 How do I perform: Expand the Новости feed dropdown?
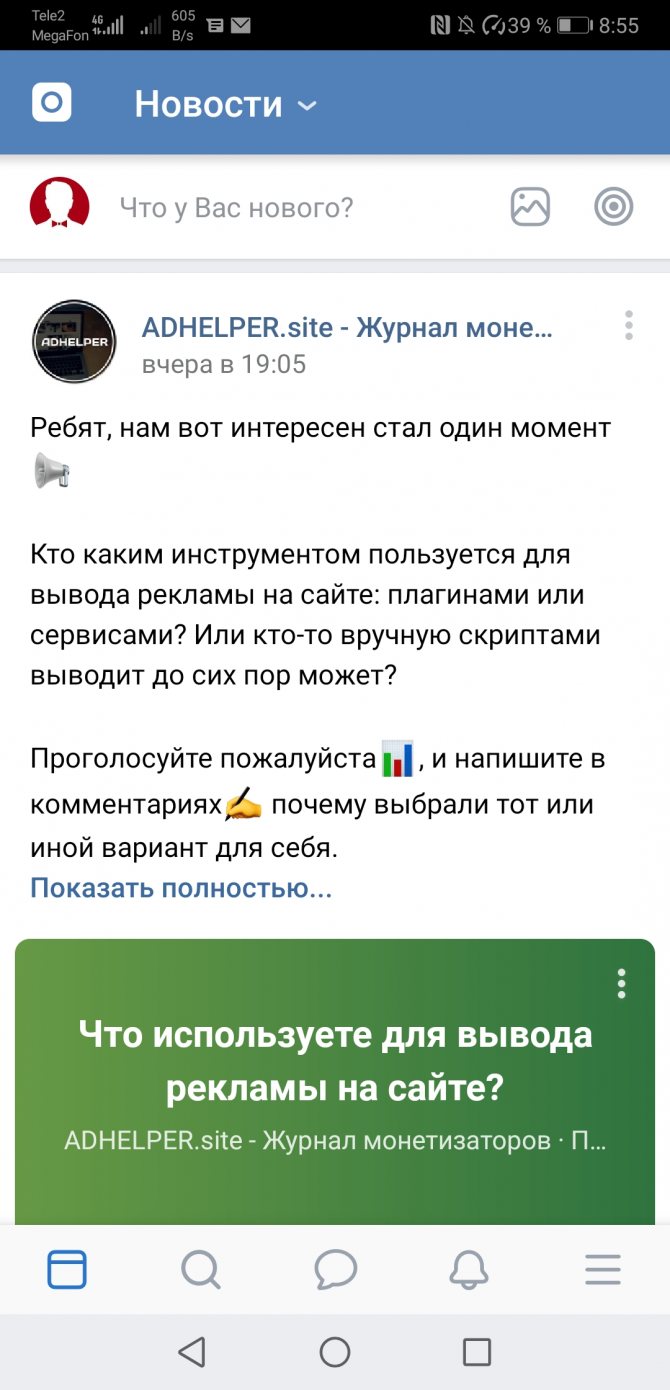pos(225,104)
